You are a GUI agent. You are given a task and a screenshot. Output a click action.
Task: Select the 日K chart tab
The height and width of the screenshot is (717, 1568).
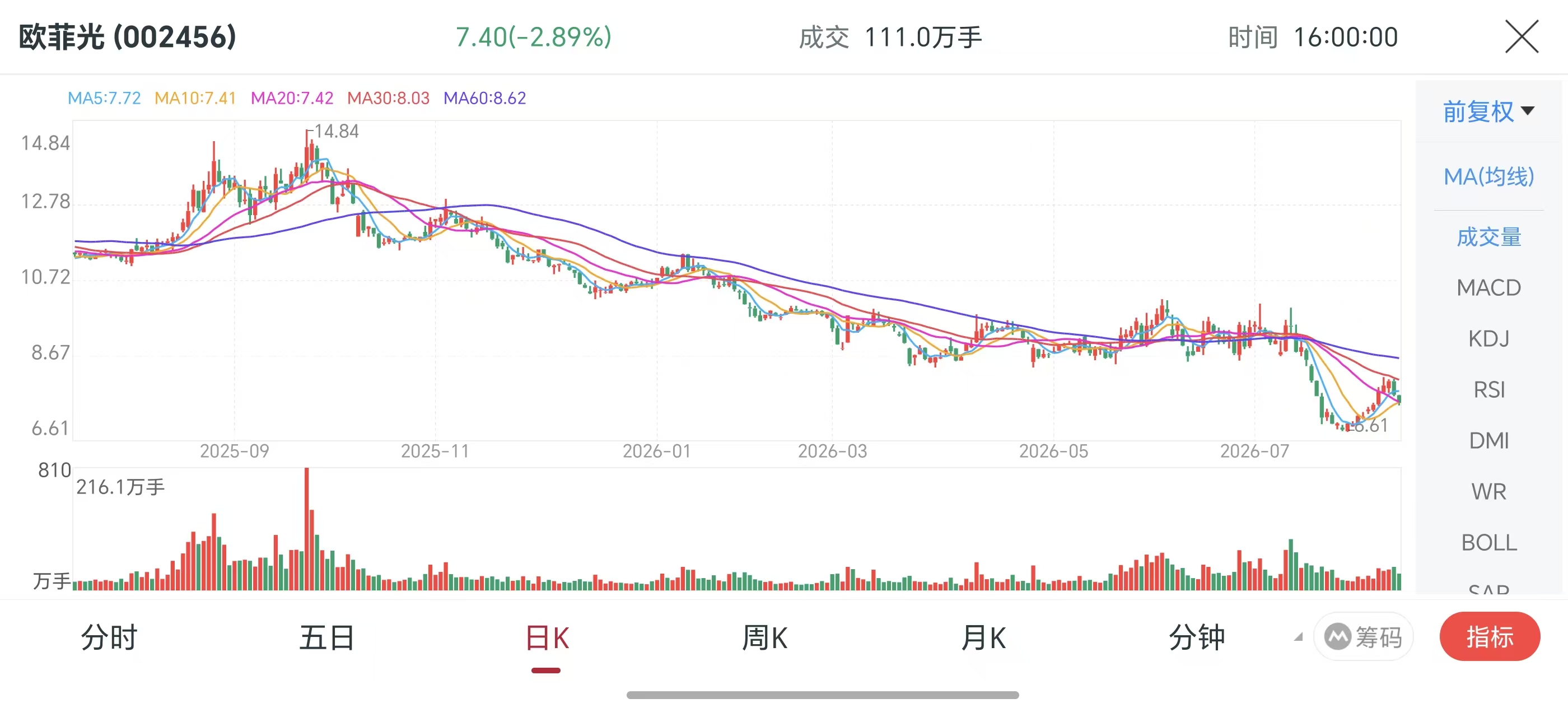546,637
